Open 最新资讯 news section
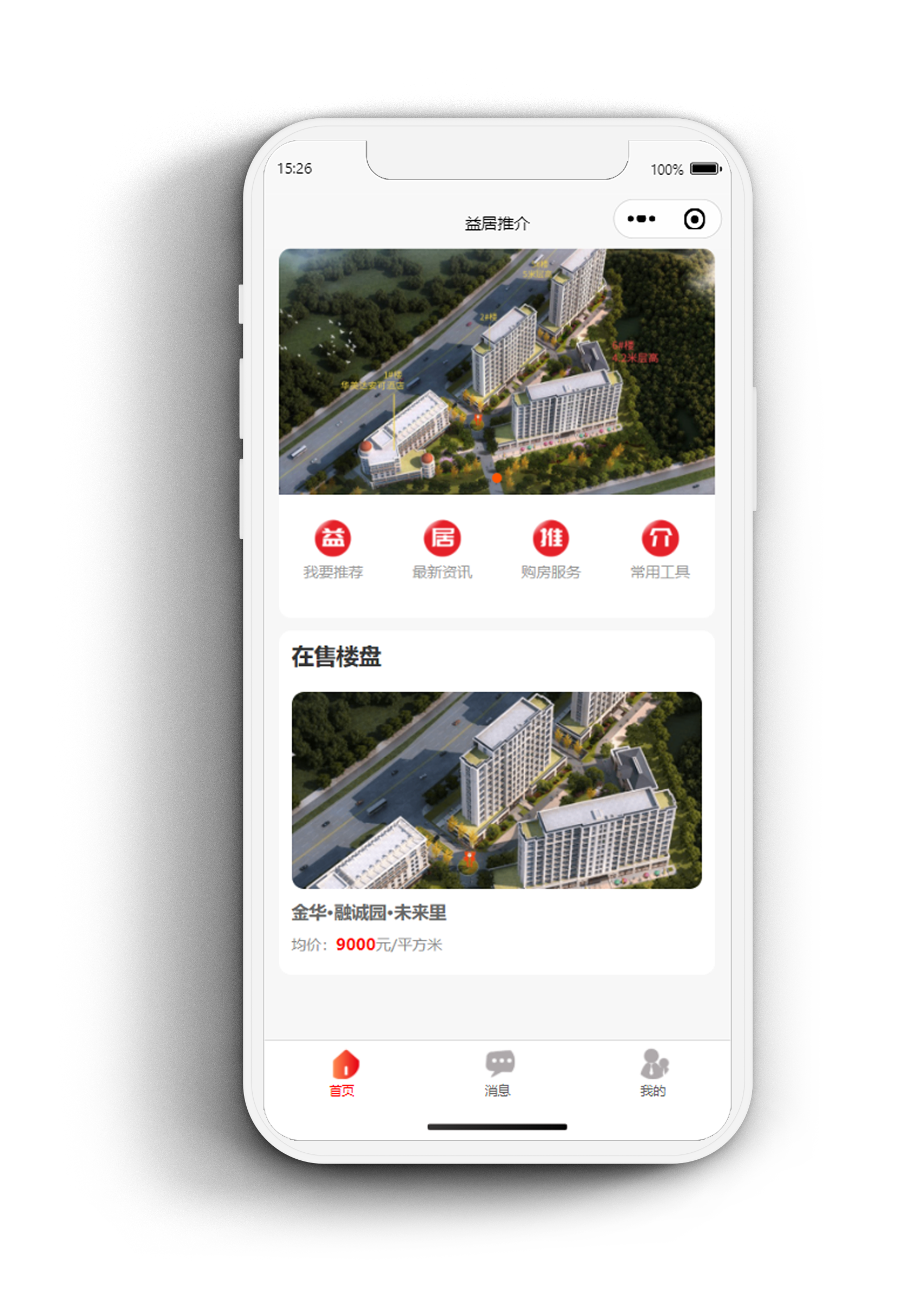 [442, 549]
